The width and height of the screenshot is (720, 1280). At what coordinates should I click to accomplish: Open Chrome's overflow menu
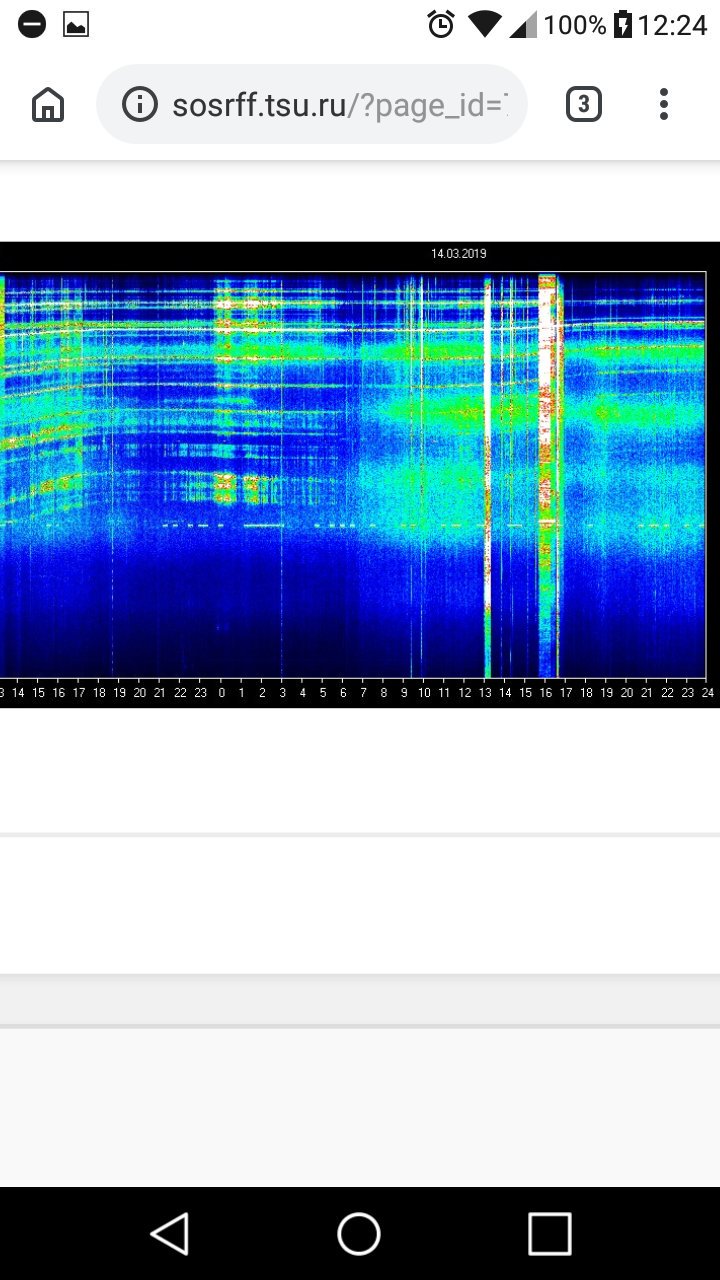664,104
